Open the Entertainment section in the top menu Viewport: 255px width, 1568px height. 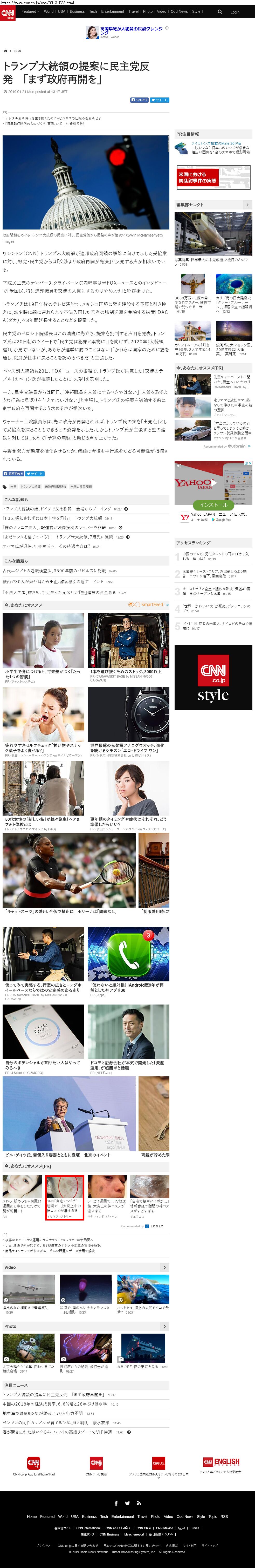point(112,11)
